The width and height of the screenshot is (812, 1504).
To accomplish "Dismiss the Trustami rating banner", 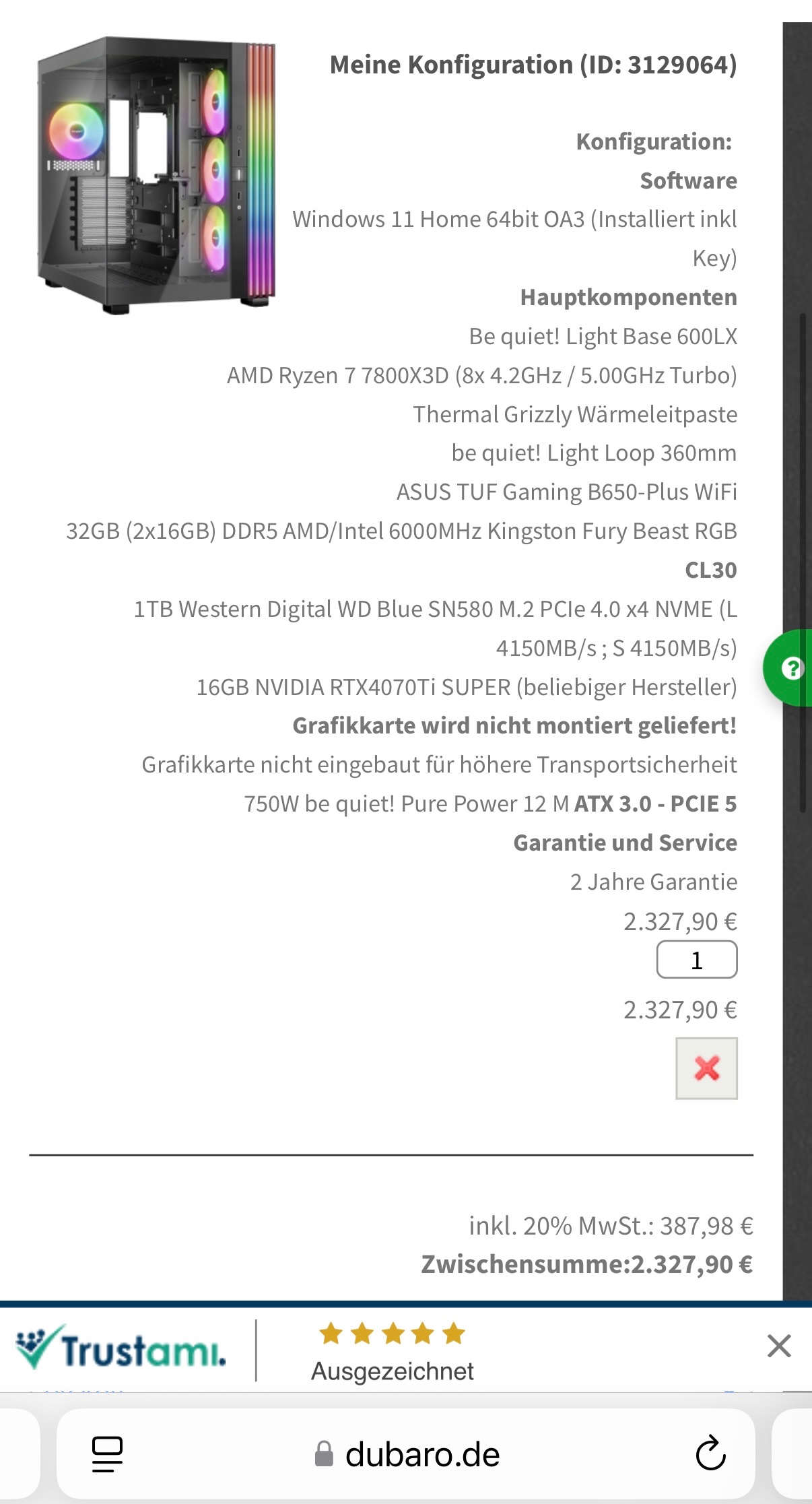I will (x=778, y=1346).
